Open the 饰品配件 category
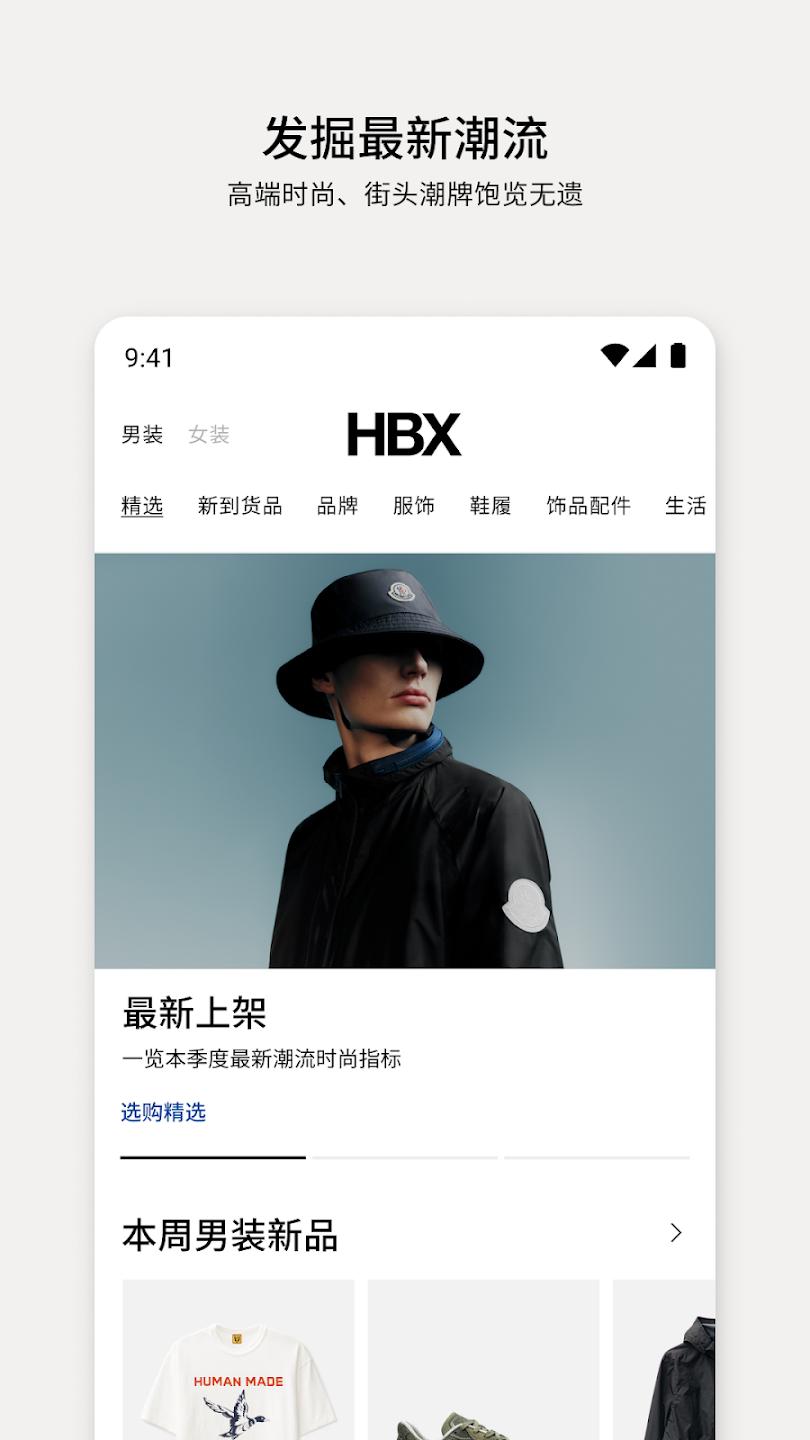 588,506
